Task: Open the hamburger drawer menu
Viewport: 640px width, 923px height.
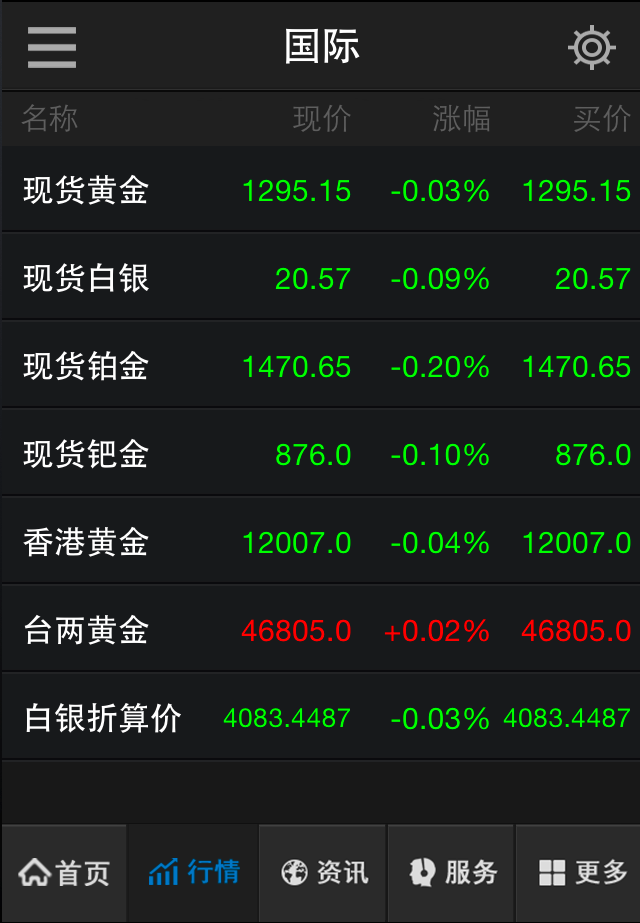Action: [52, 46]
